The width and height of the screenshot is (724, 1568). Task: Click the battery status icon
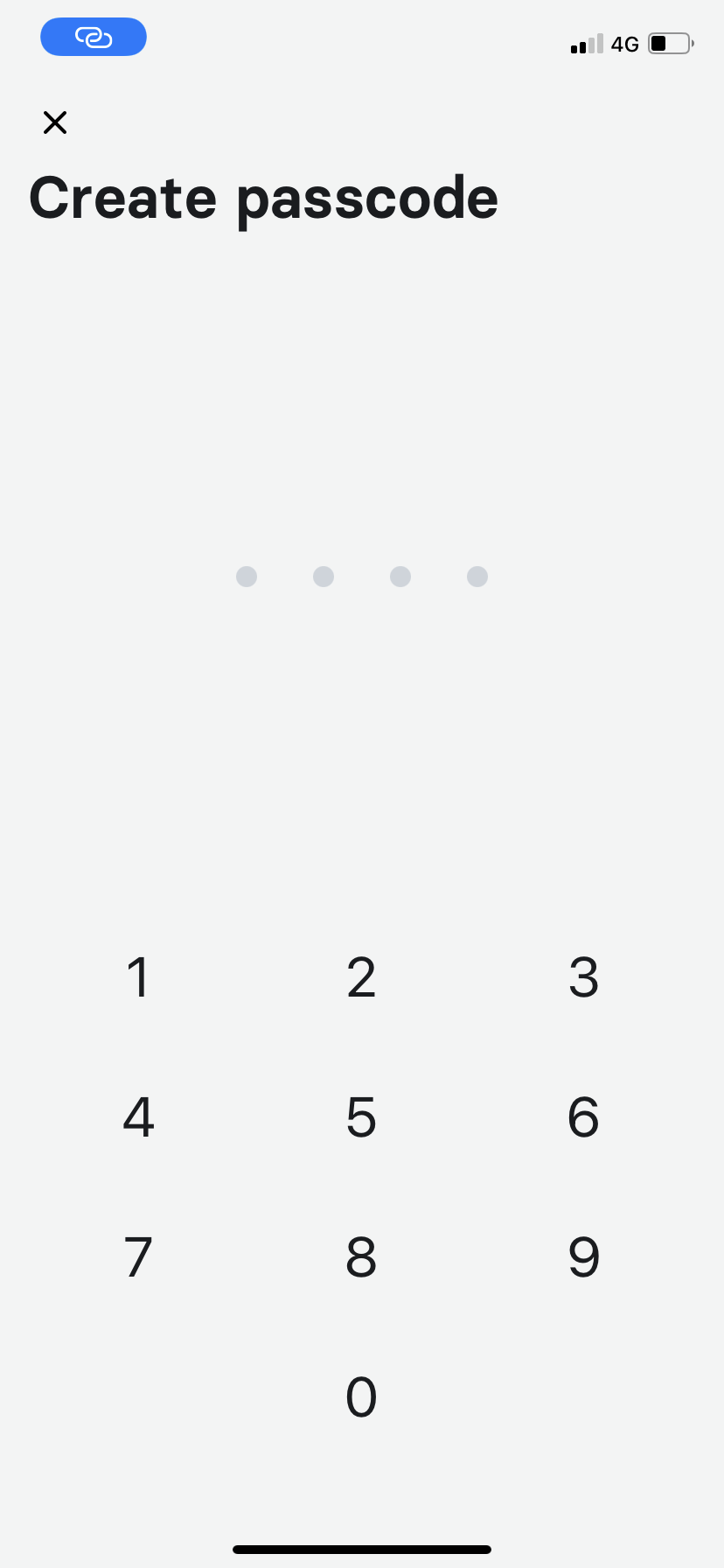point(669,43)
